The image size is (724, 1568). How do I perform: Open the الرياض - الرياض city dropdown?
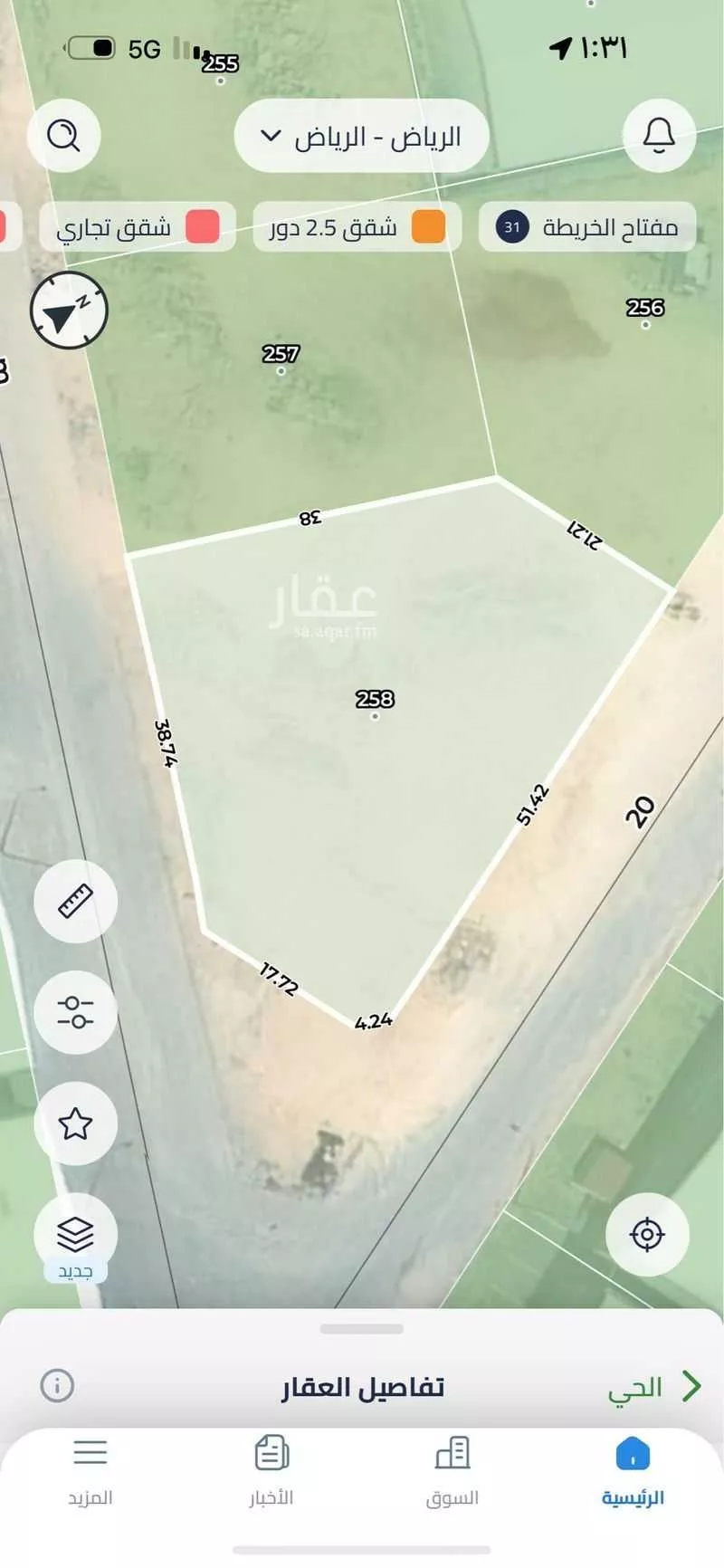click(361, 137)
